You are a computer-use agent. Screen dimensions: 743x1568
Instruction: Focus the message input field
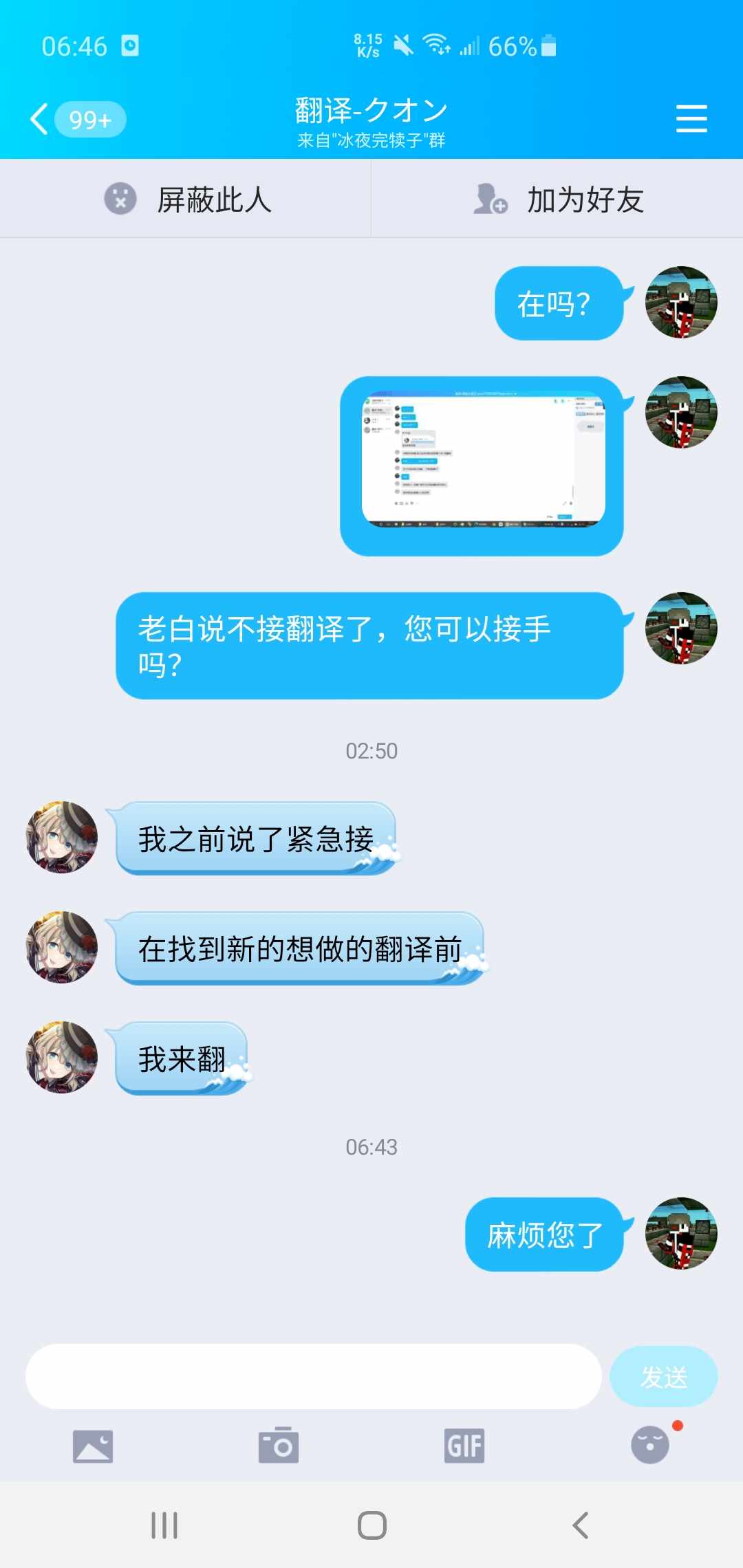coord(313,1376)
